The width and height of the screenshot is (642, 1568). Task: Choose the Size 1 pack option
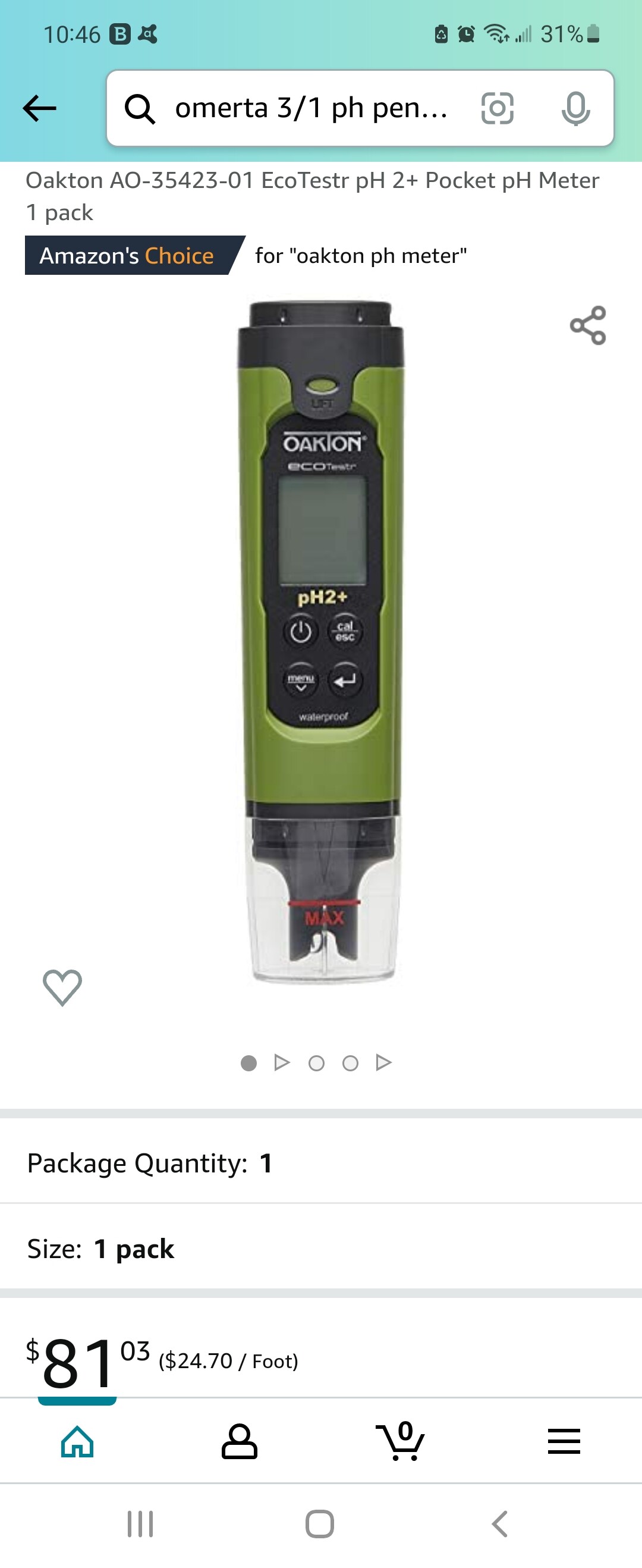[320, 1249]
